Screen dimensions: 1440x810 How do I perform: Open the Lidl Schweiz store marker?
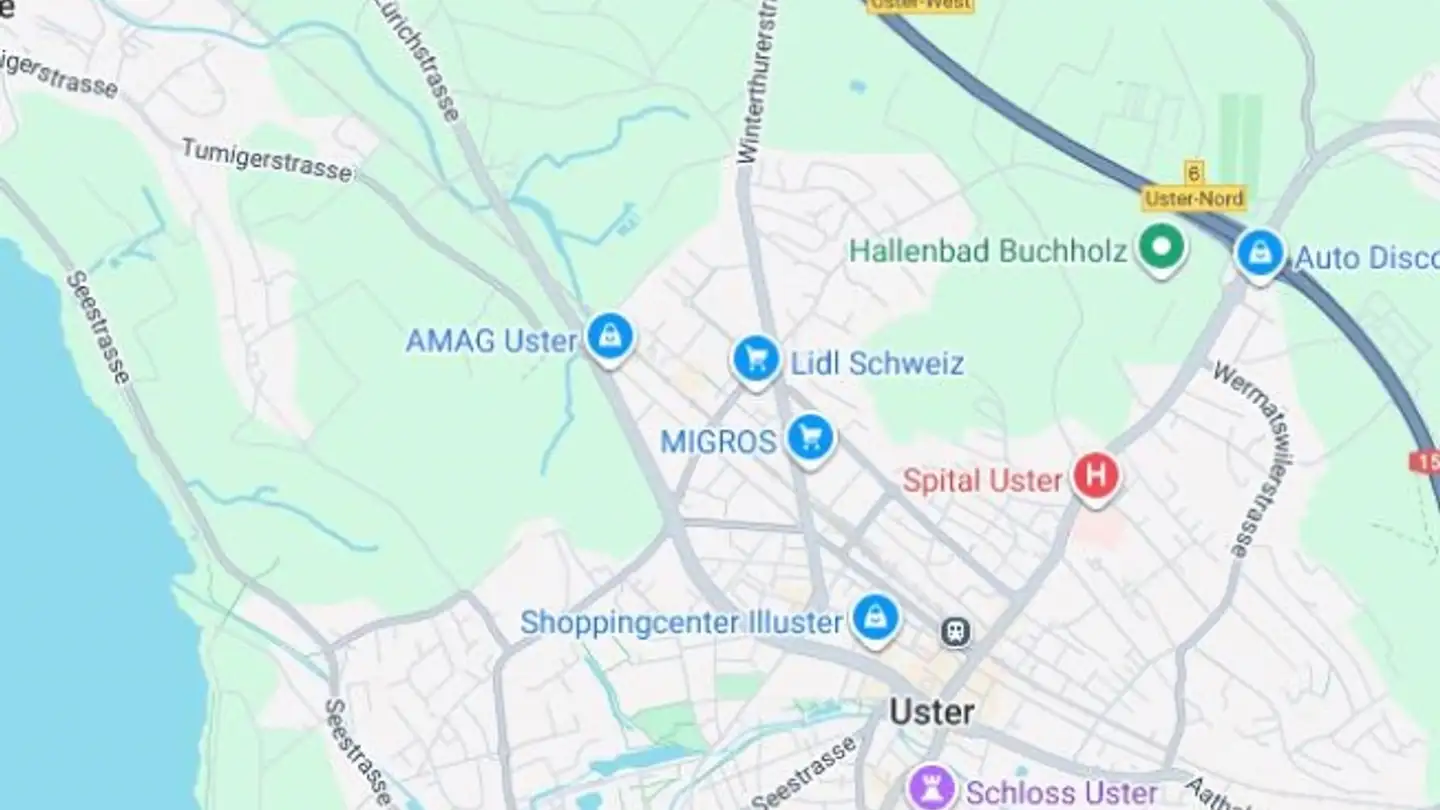click(x=756, y=358)
